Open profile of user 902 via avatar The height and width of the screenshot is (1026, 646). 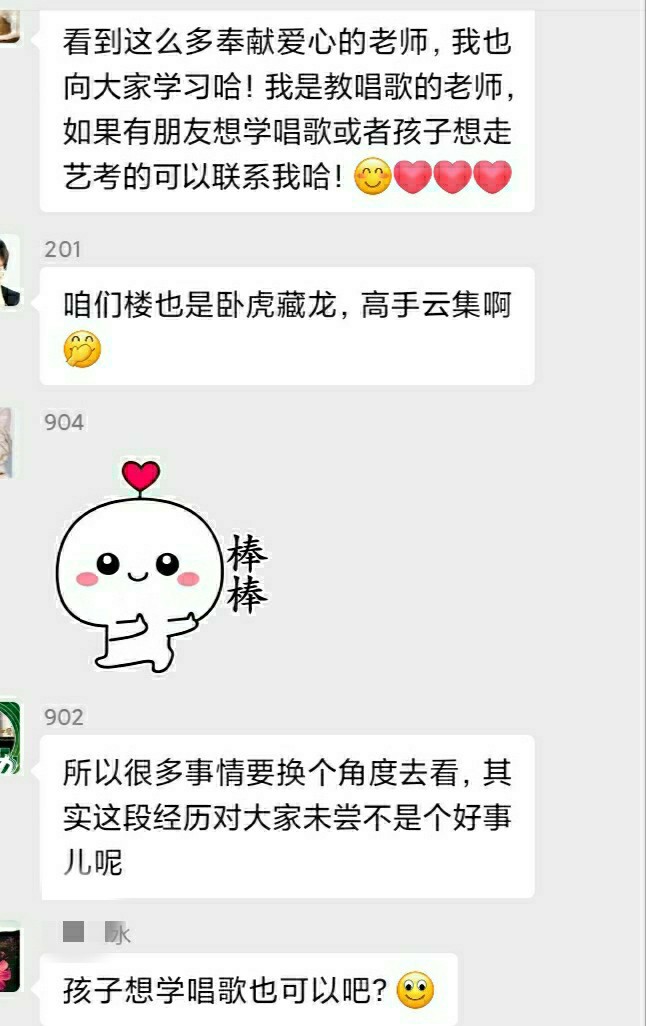9,738
